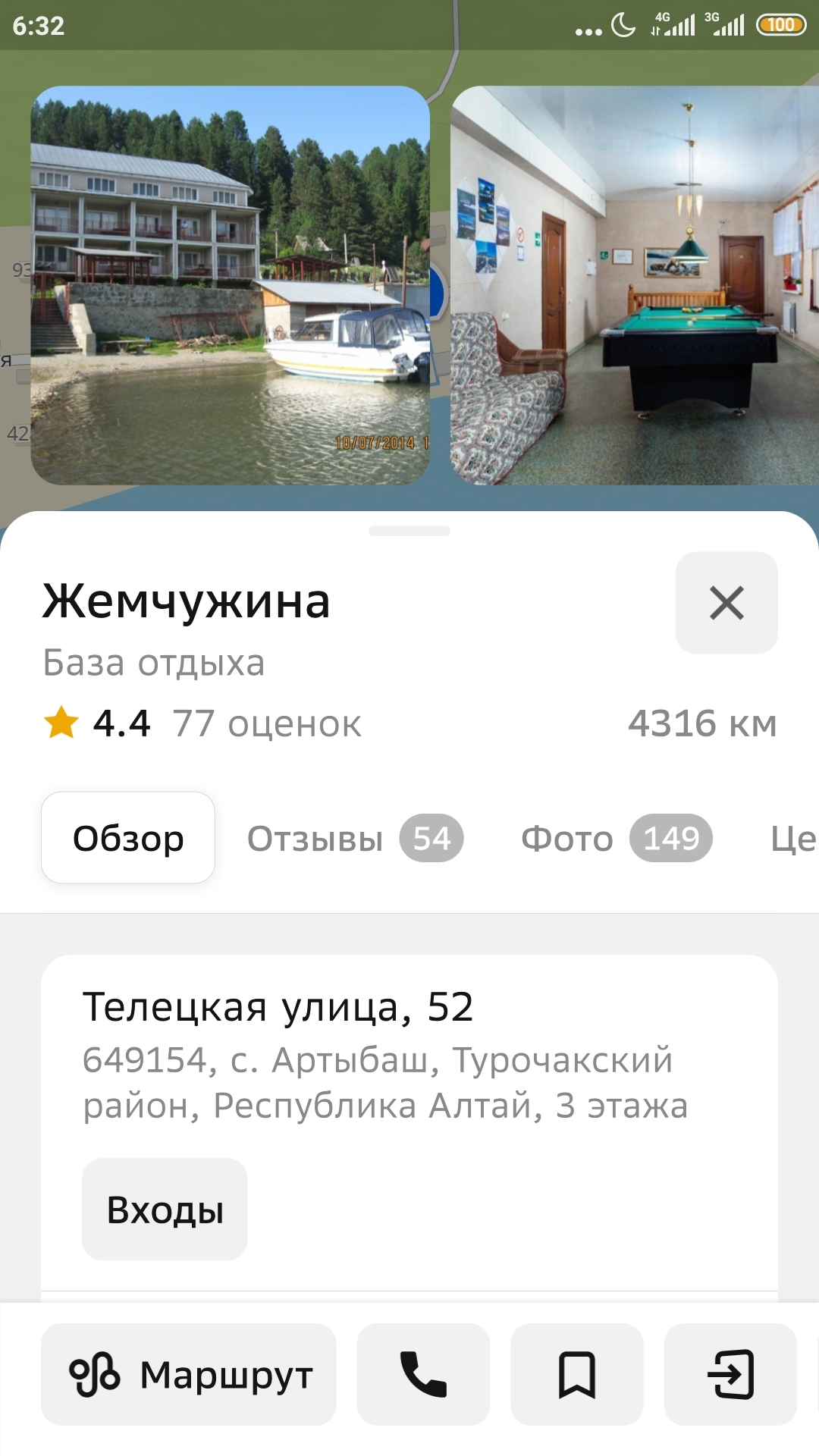Bookmark Жемчужина to saved places
Viewport: 819px width, 1456px height.
(x=576, y=1374)
